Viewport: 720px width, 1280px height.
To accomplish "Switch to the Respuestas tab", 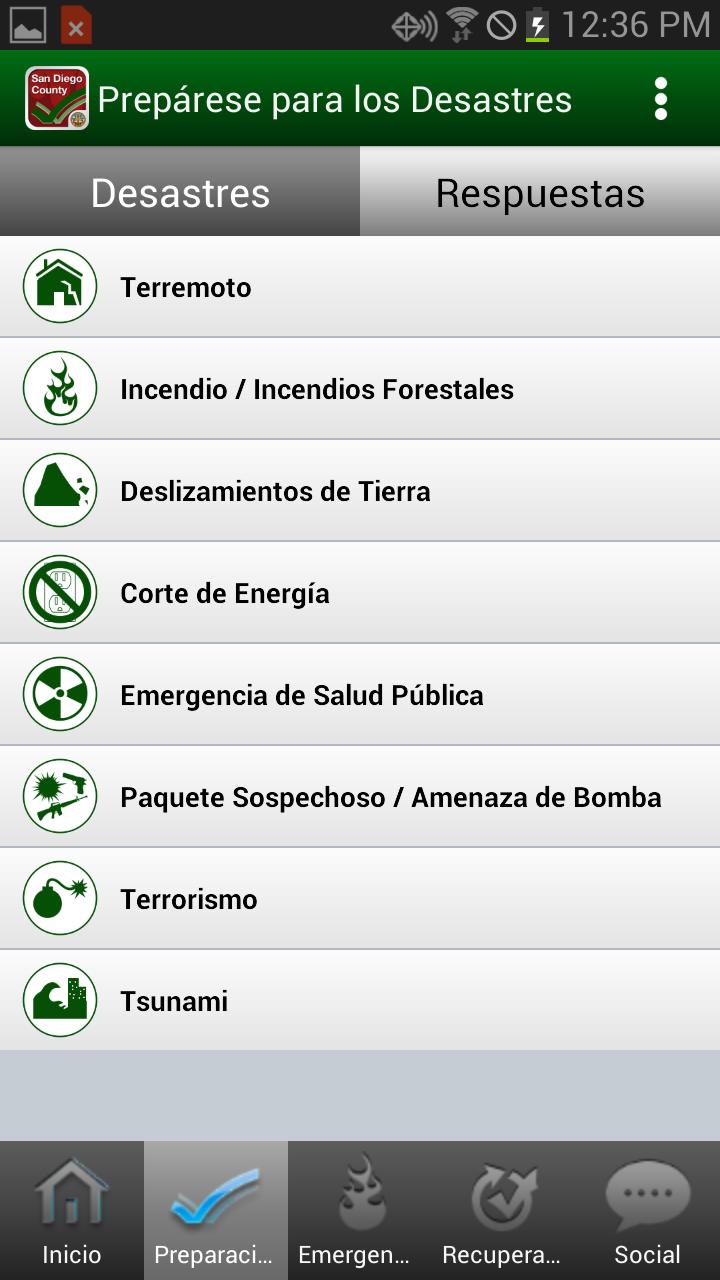I will point(540,192).
